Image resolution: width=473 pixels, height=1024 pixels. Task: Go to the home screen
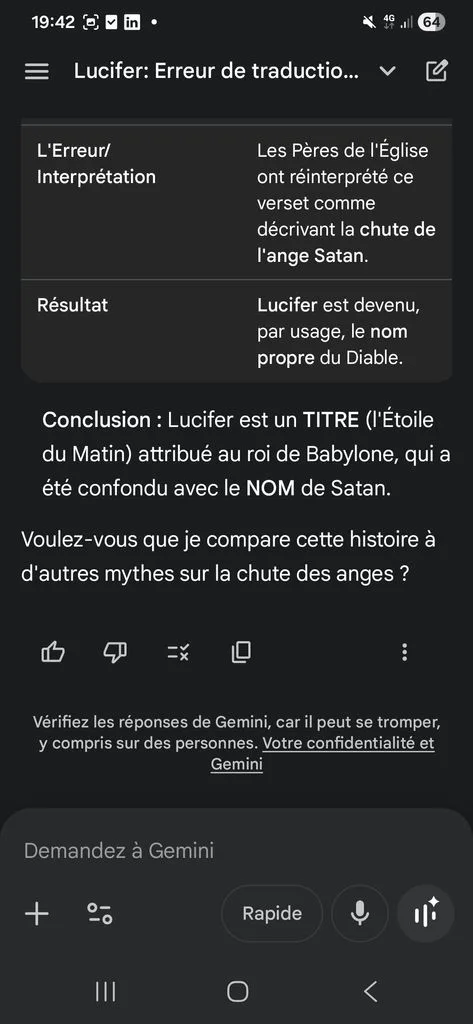237,991
